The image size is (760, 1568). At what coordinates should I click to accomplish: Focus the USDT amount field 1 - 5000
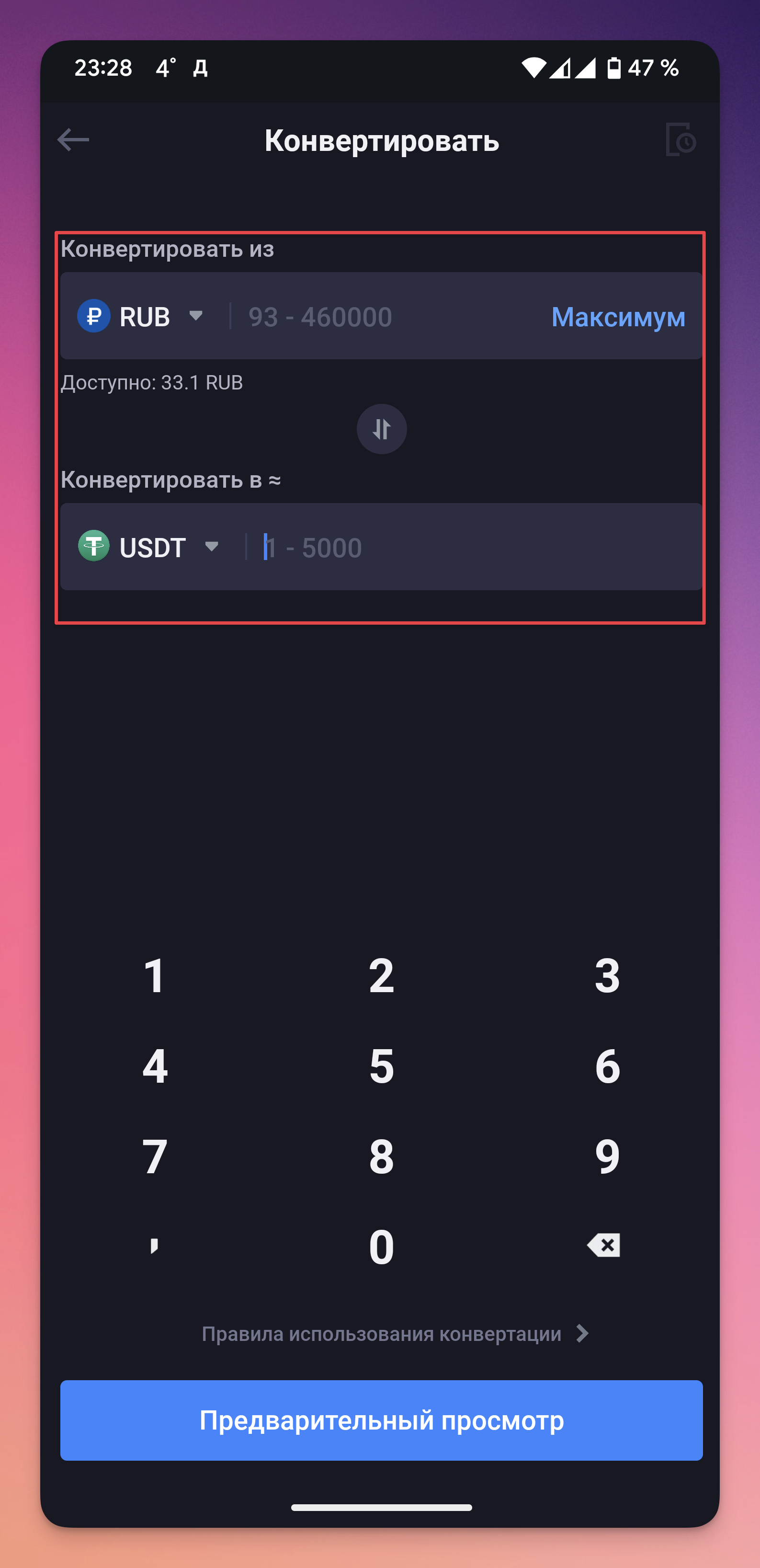(426, 547)
